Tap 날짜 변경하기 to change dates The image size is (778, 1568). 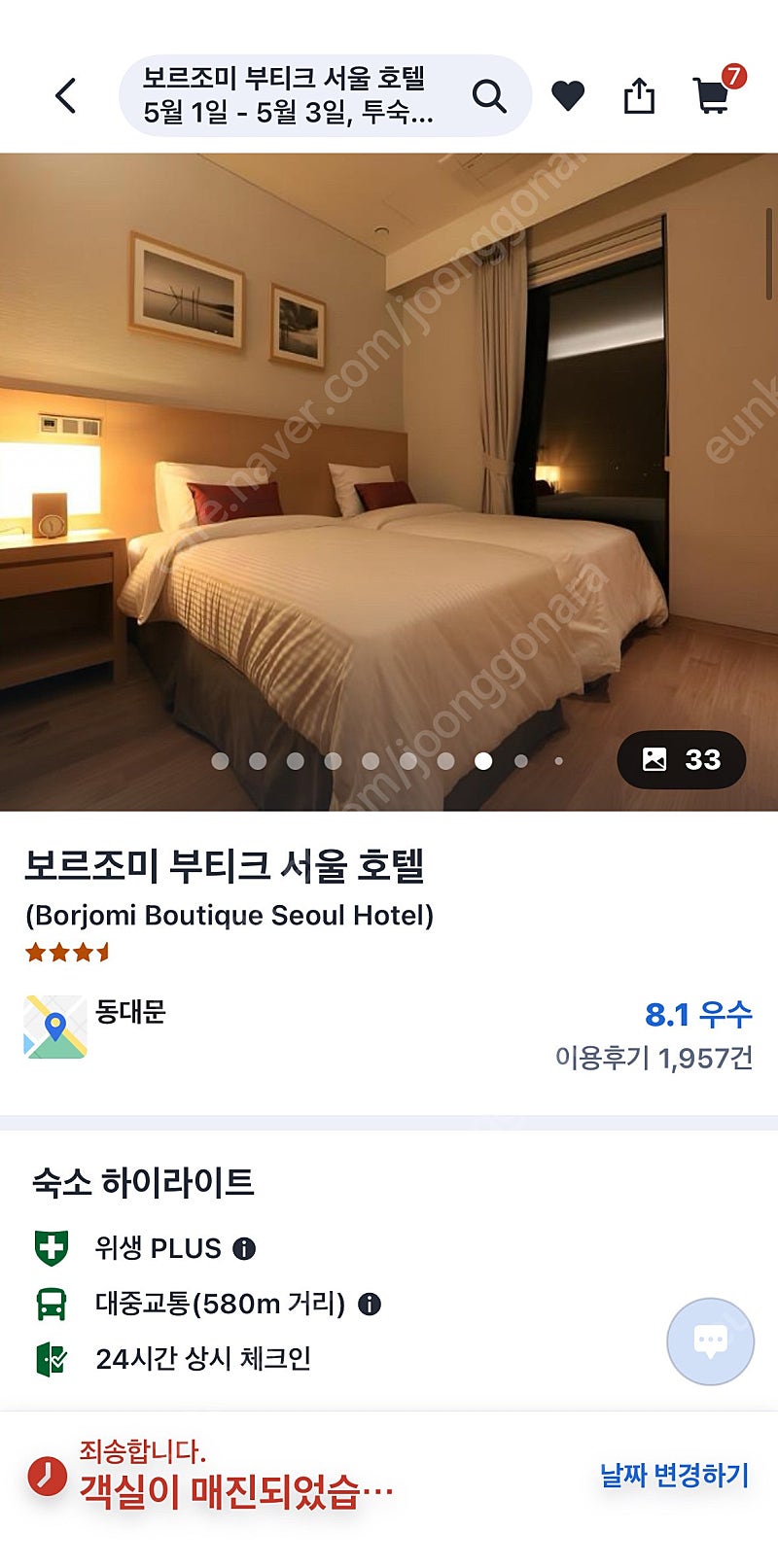coord(675,1476)
